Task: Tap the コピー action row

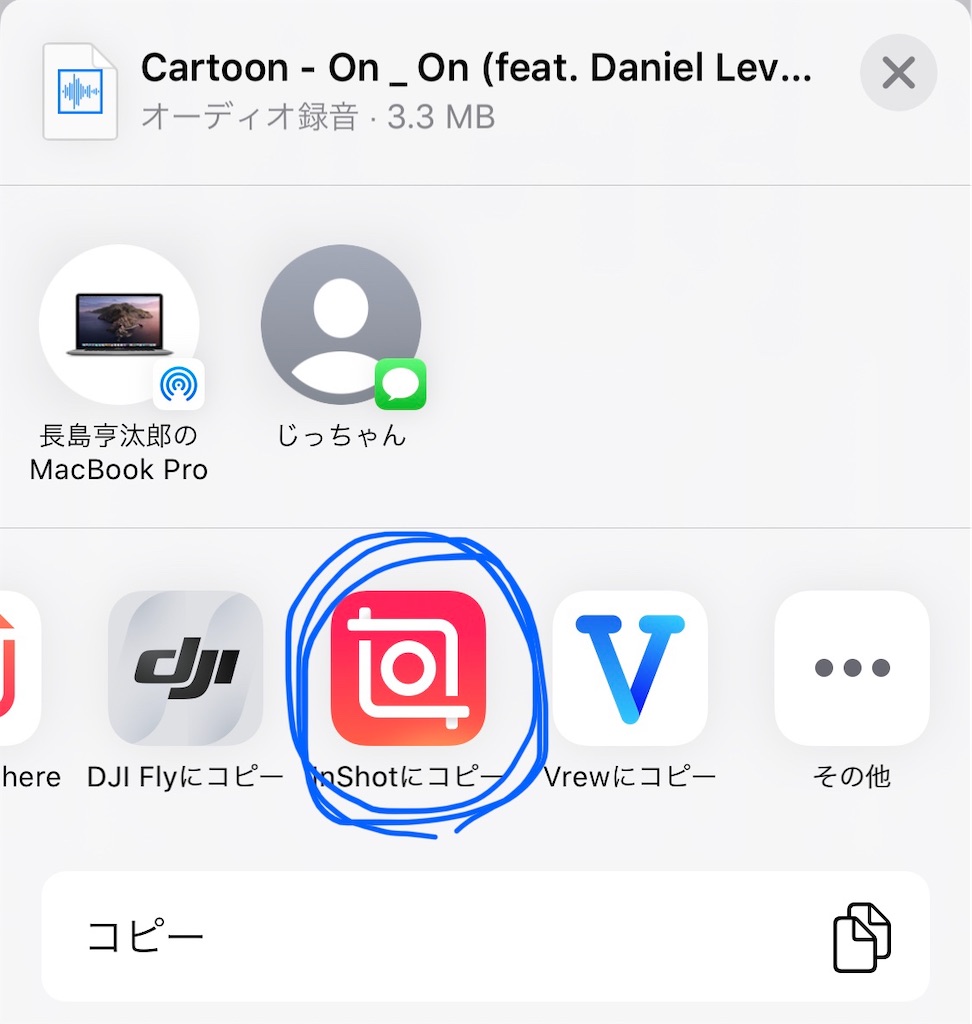Action: [486, 936]
